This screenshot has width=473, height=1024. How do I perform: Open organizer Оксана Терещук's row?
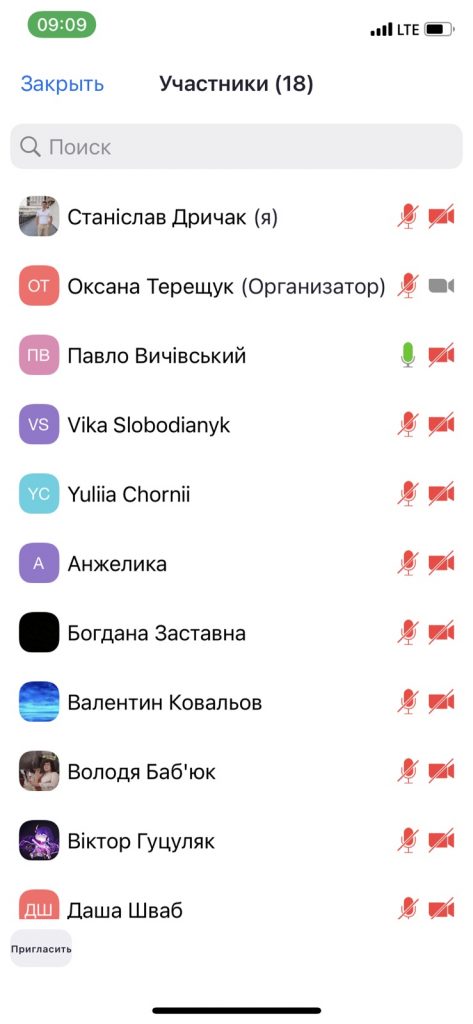(236, 286)
